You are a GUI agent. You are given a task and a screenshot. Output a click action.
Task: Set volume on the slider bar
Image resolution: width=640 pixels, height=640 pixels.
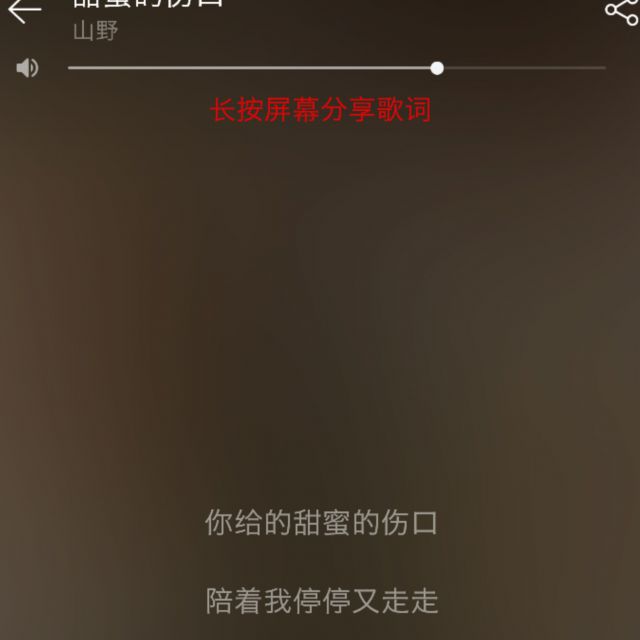click(437, 68)
